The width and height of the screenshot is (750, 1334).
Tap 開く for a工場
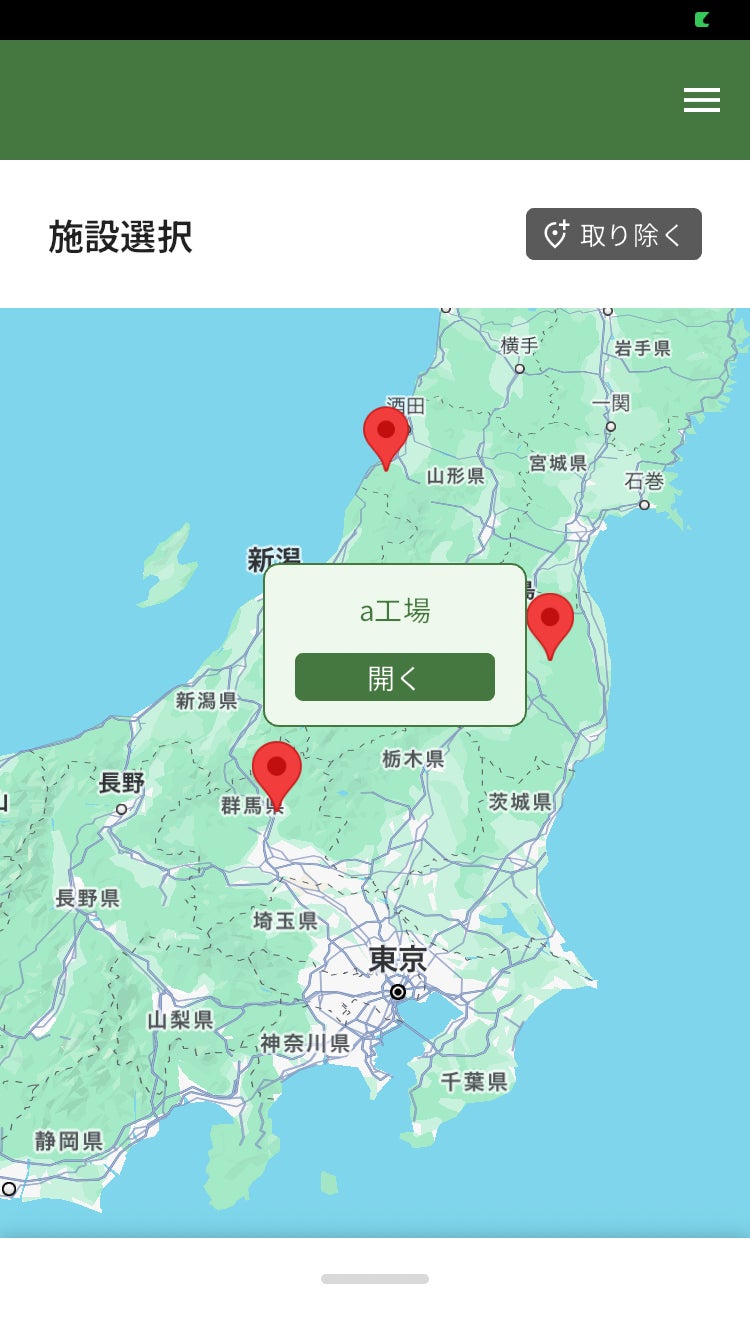point(394,677)
